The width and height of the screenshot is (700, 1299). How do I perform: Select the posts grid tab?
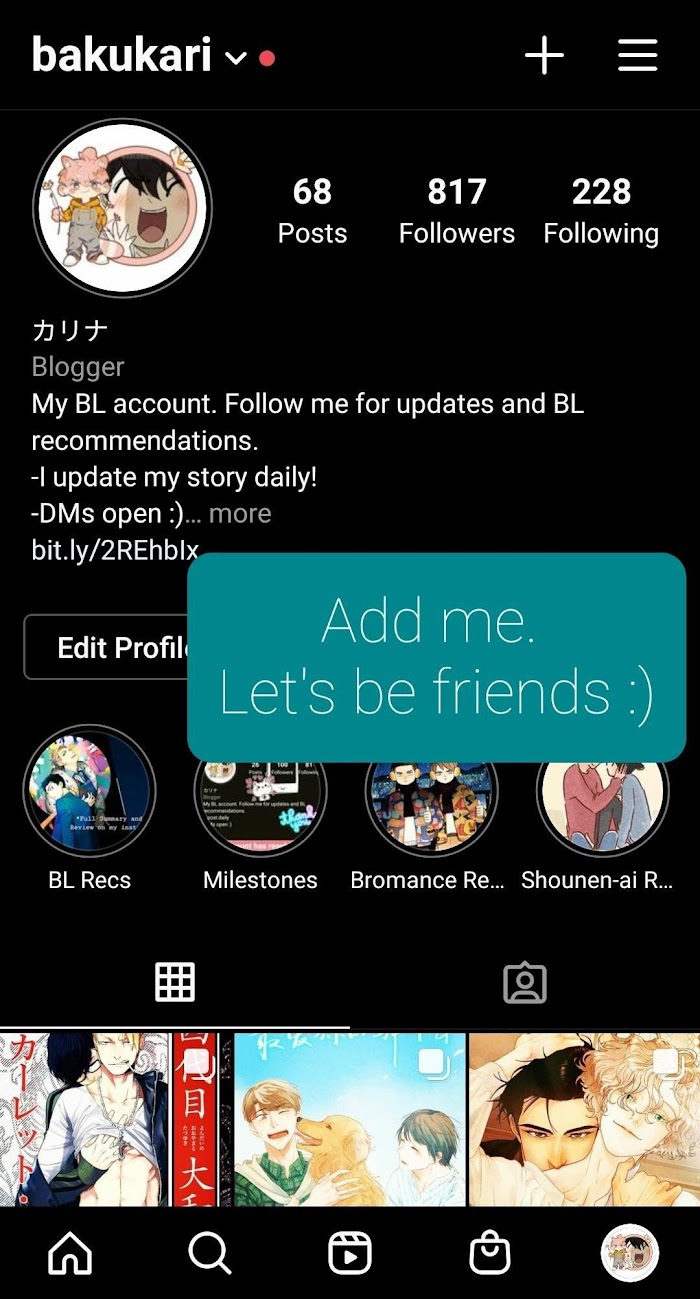click(175, 983)
